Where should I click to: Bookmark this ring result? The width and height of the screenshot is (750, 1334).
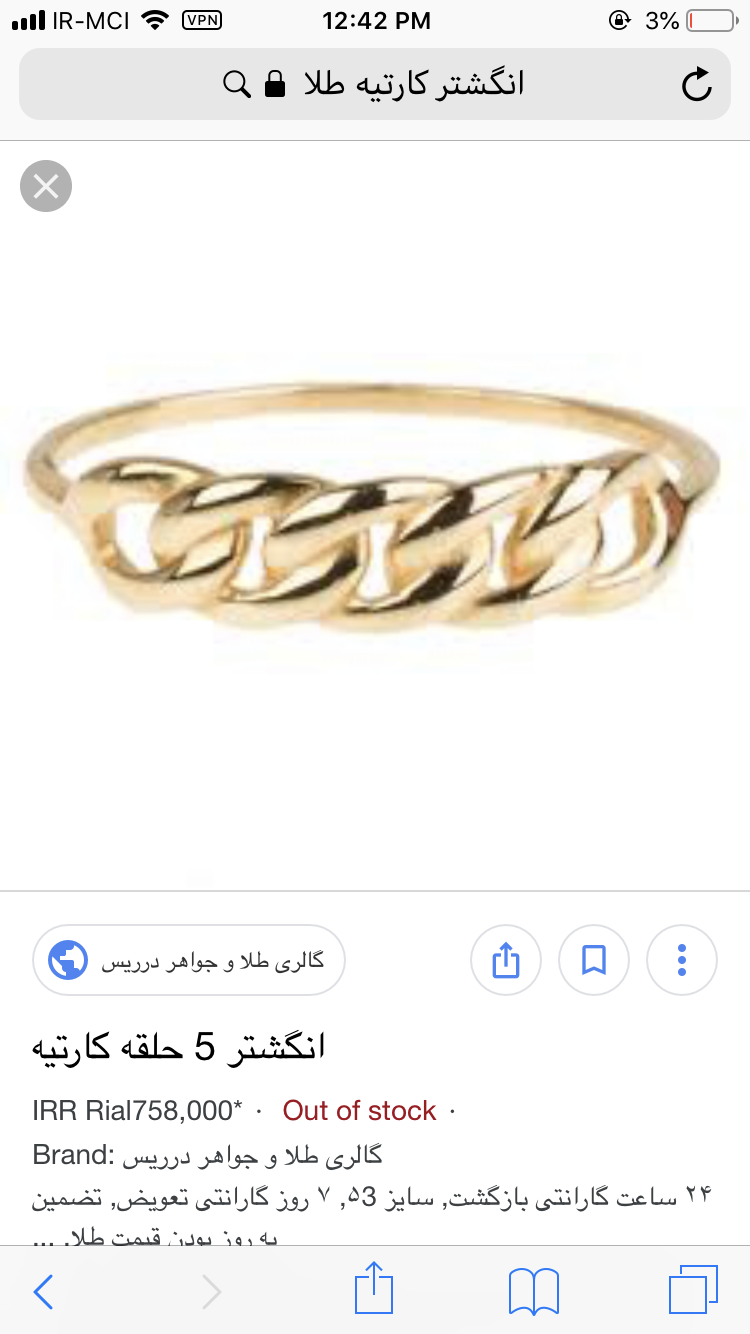[x=594, y=960]
